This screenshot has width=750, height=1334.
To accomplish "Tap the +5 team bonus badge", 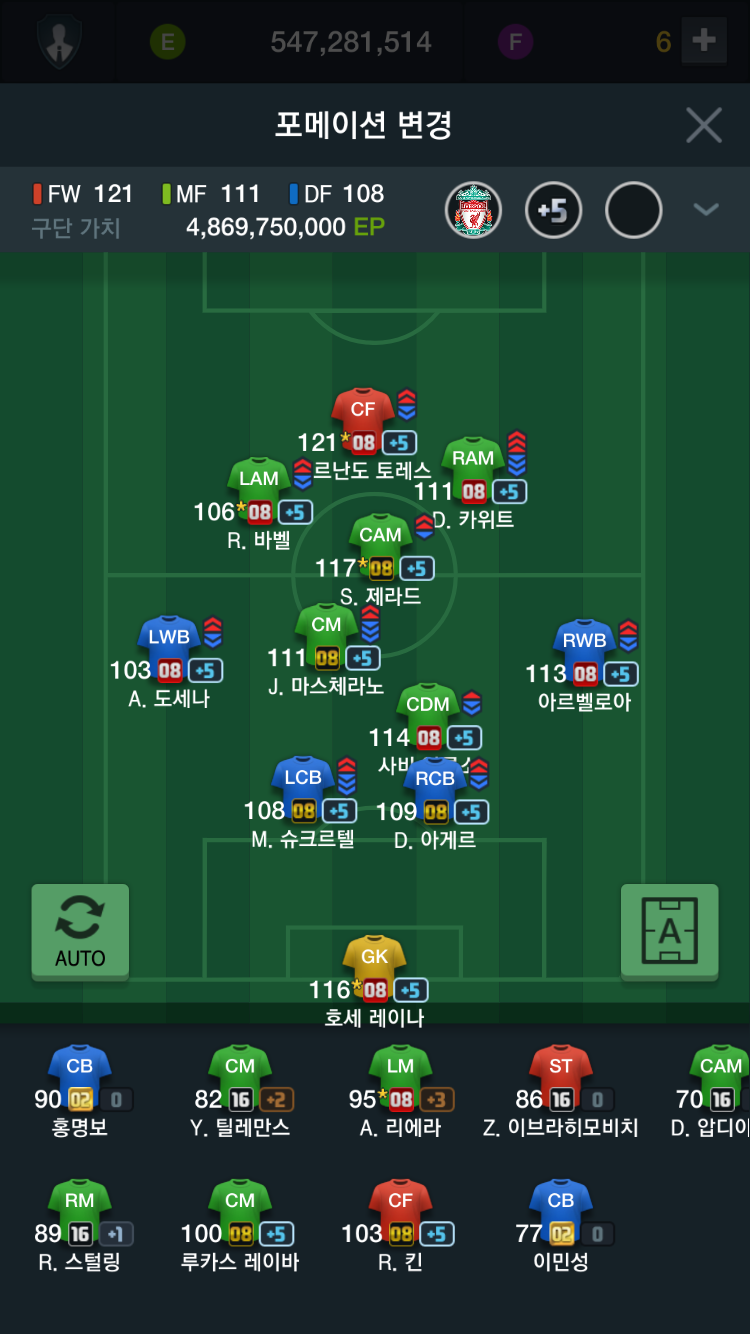I will point(553,211).
